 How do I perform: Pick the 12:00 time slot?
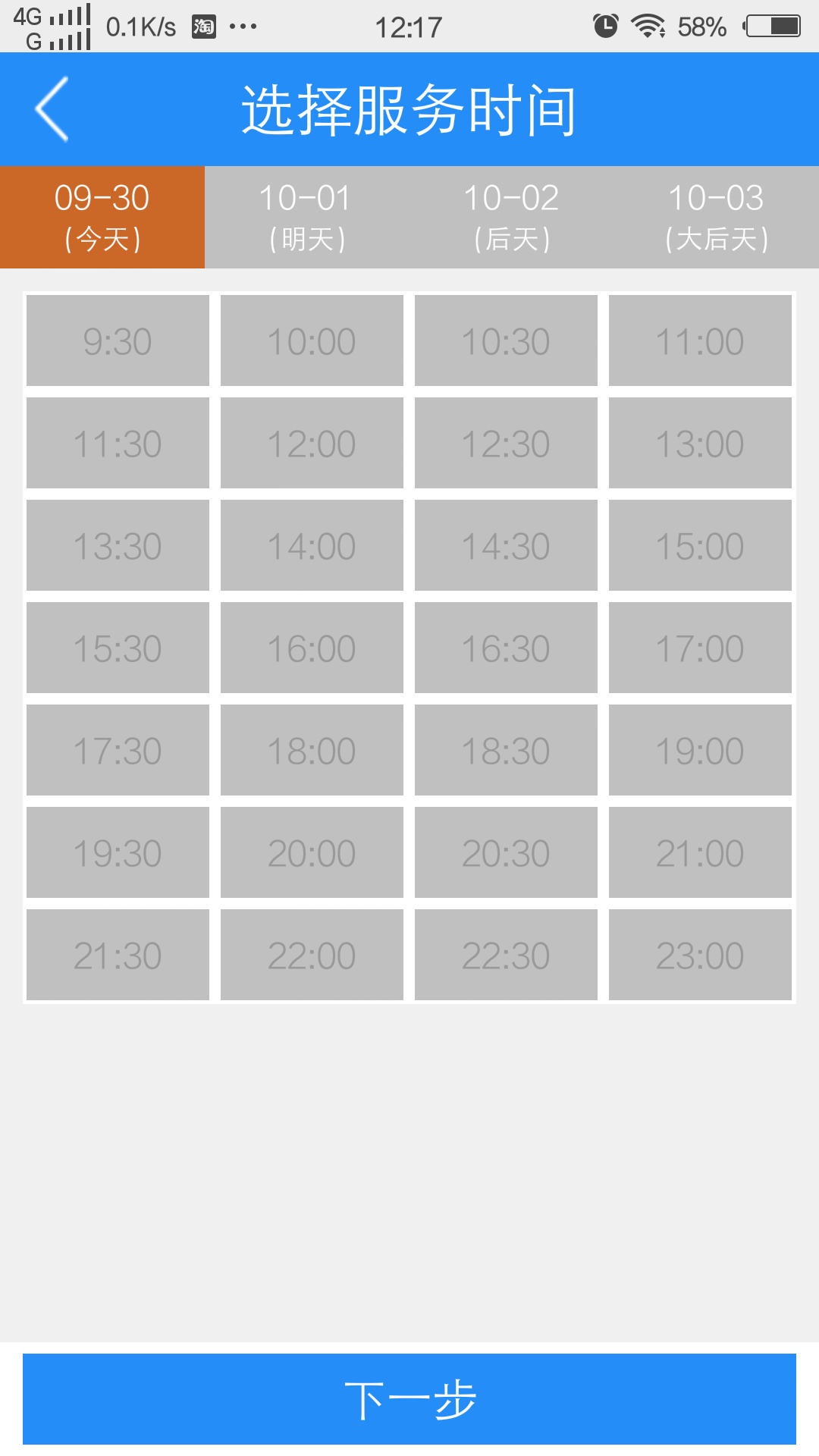pyautogui.click(x=312, y=443)
